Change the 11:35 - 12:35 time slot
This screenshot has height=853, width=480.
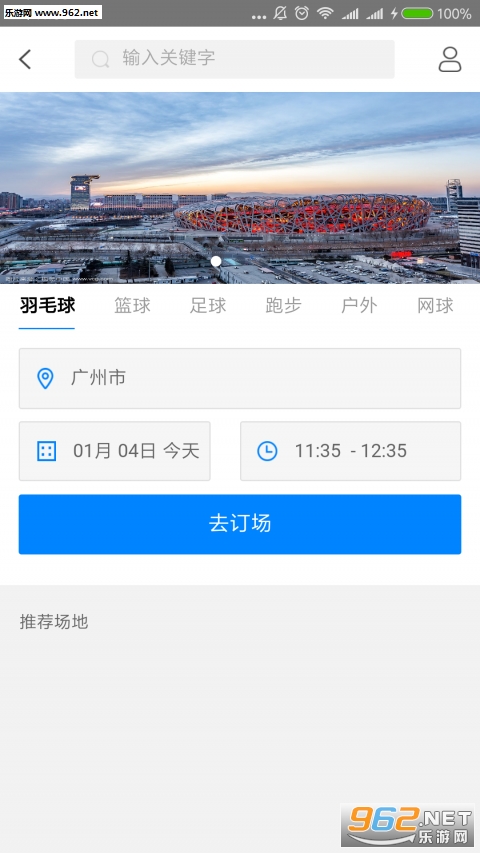350,451
